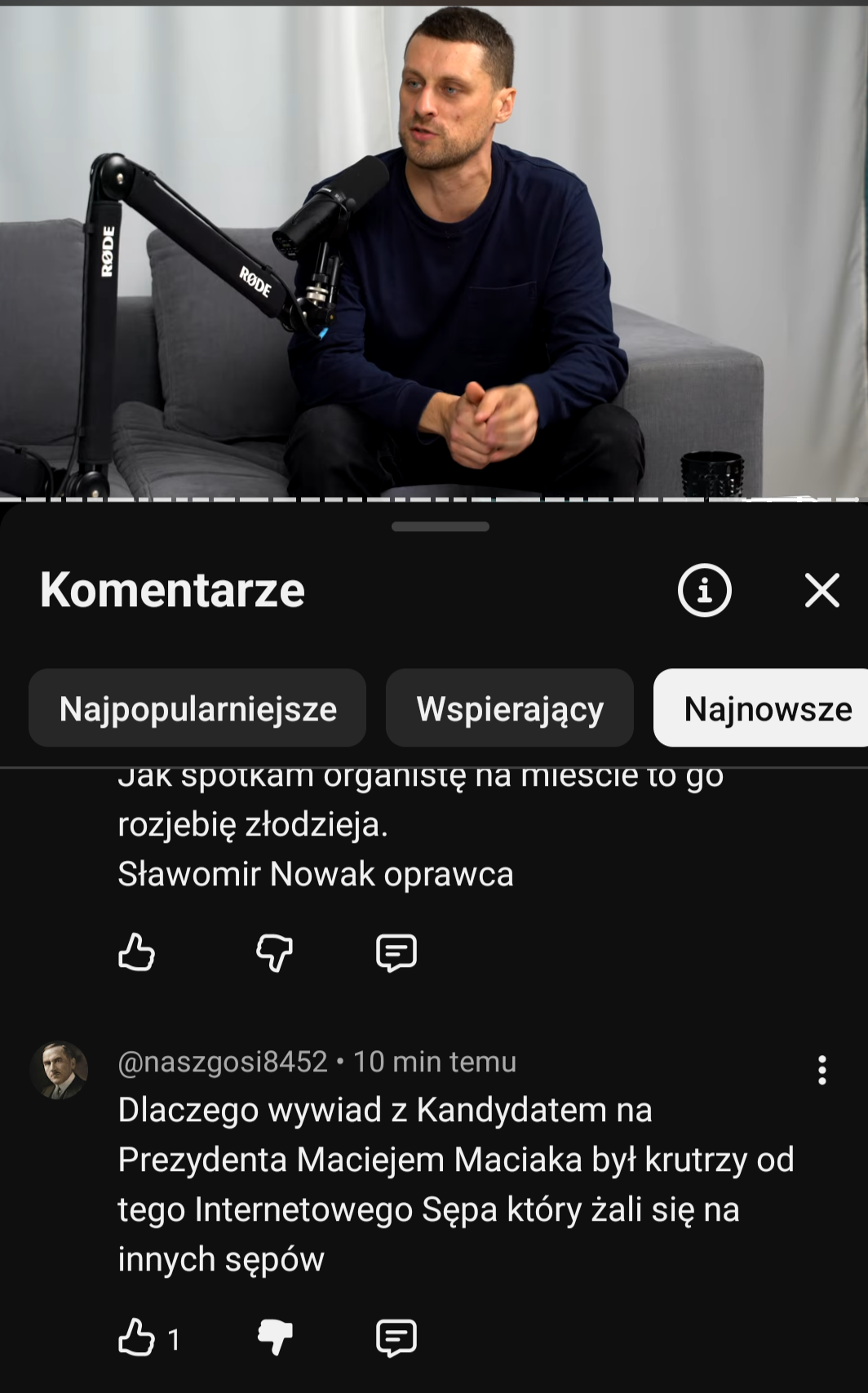
Task: Open @naszgosi8452's profile picture
Action: click(x=59, y=1070)
